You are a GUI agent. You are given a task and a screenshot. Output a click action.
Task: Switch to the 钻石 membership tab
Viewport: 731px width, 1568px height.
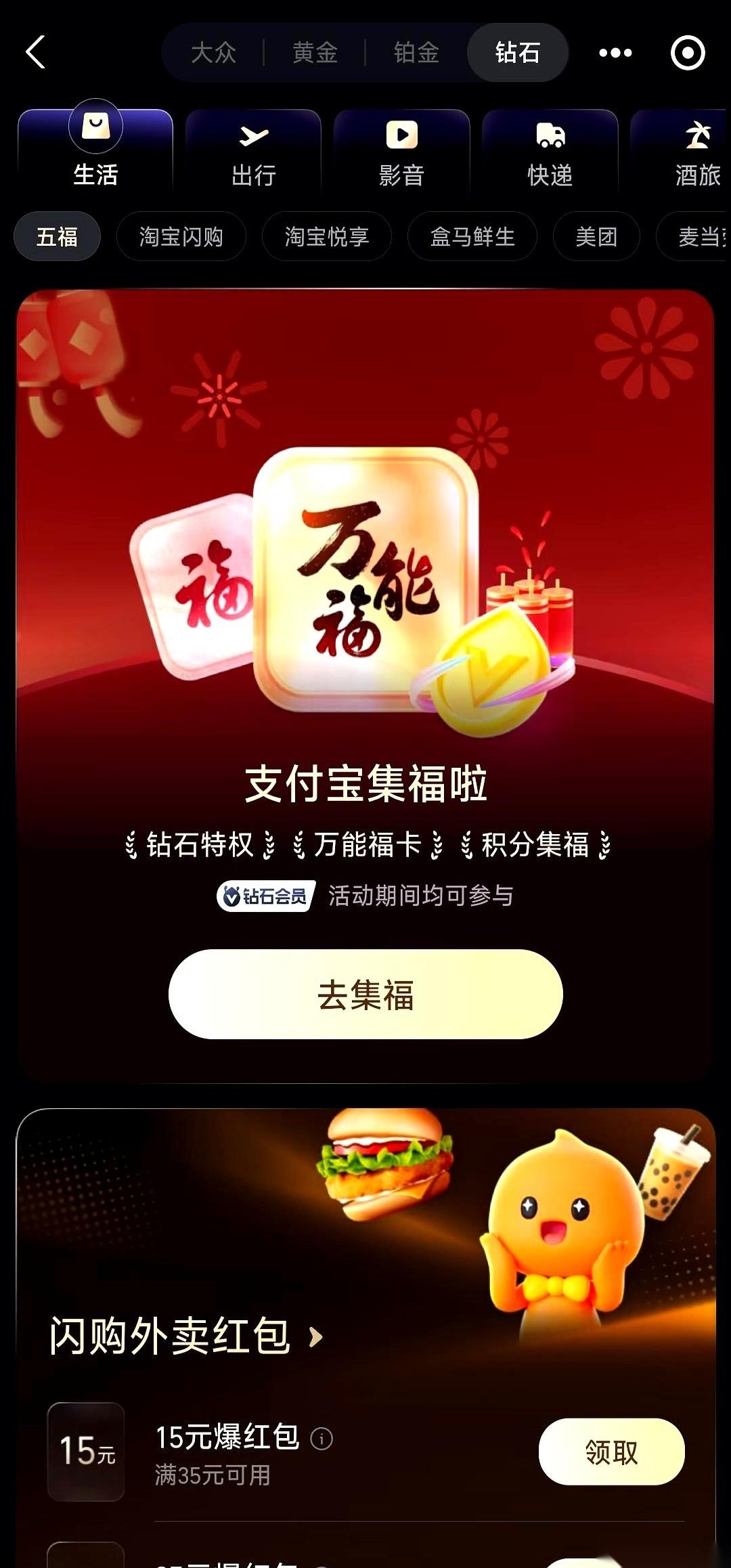tap(516, 53)
